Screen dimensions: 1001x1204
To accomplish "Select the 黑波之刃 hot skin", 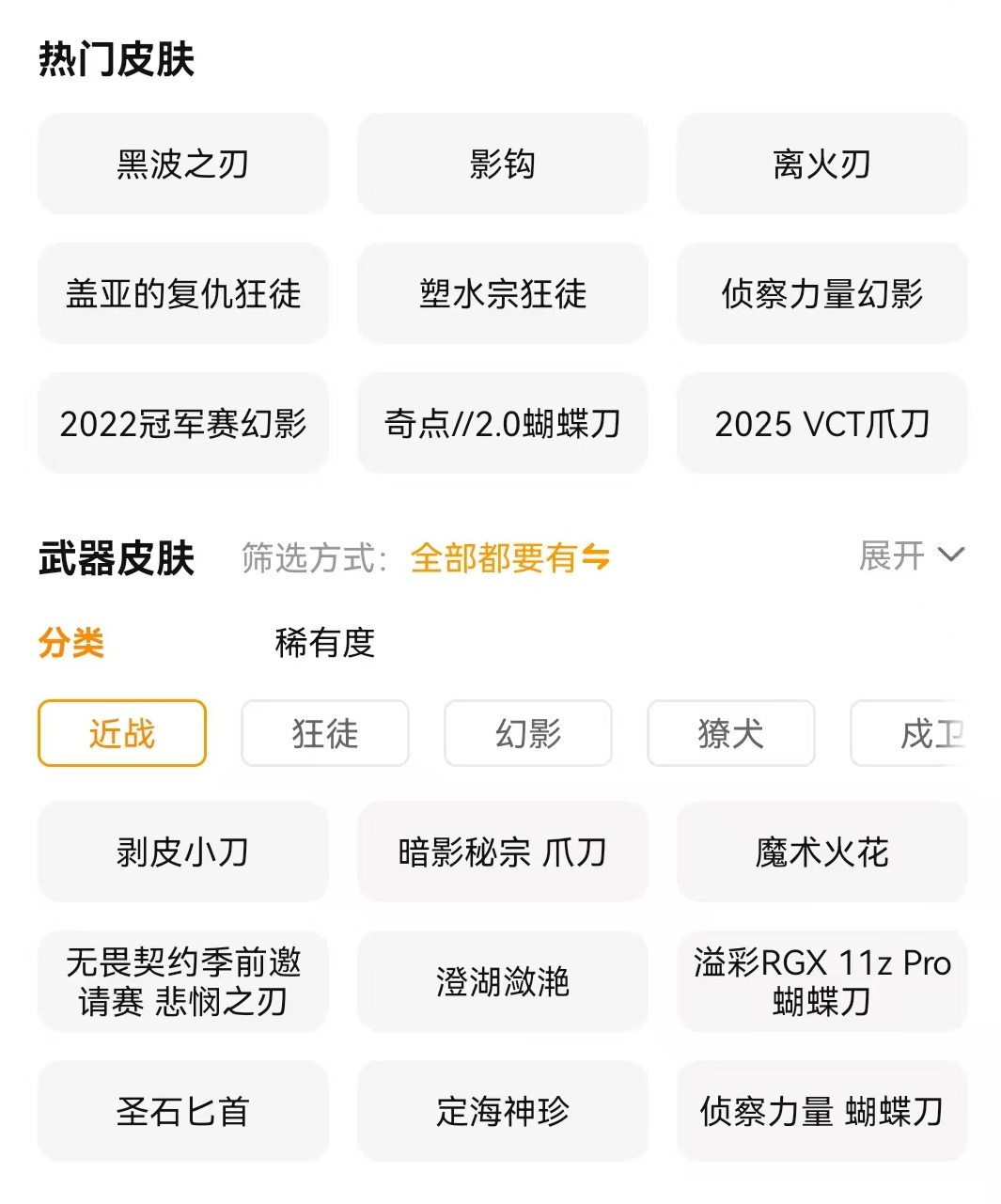I will (182, 164).
